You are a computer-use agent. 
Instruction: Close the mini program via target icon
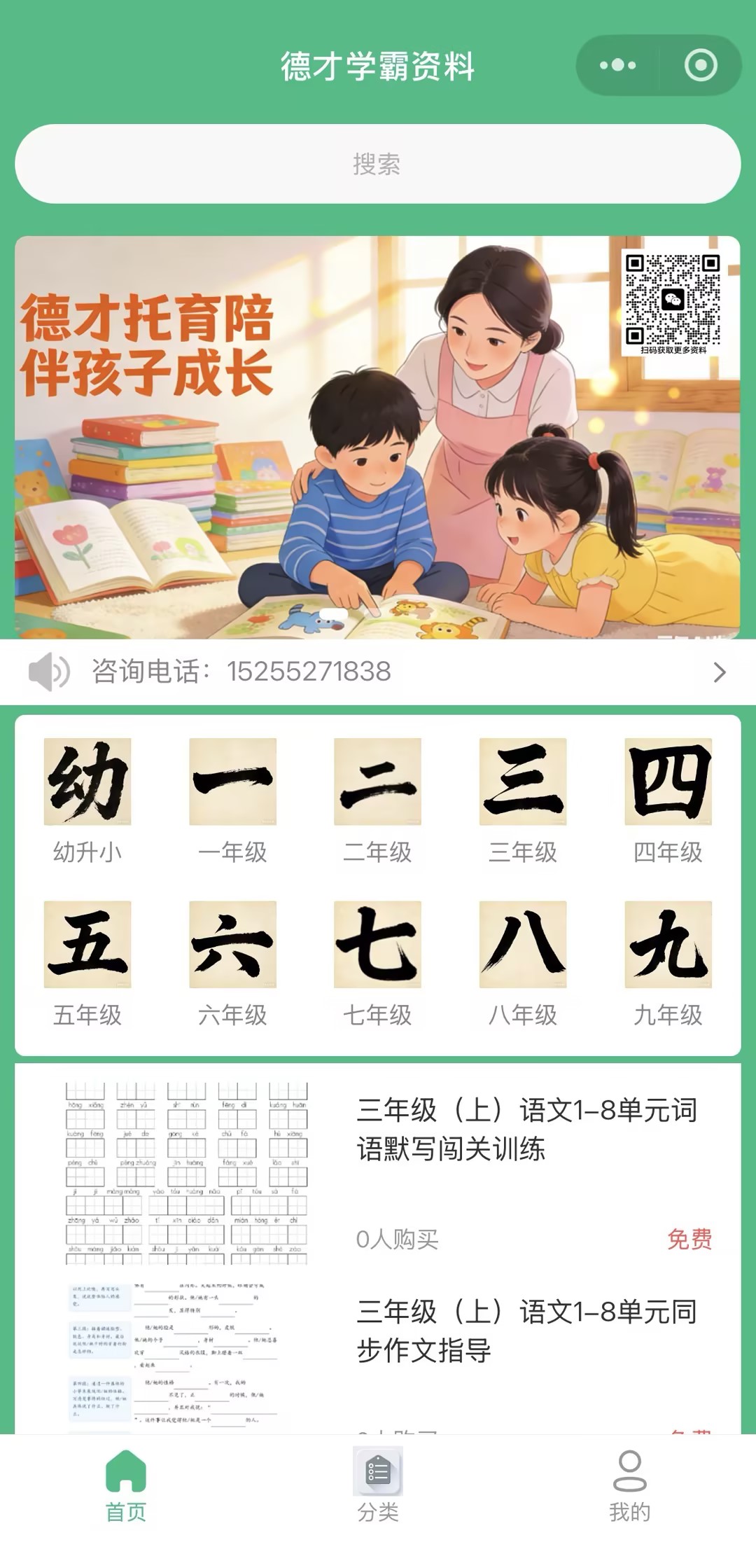700,66
